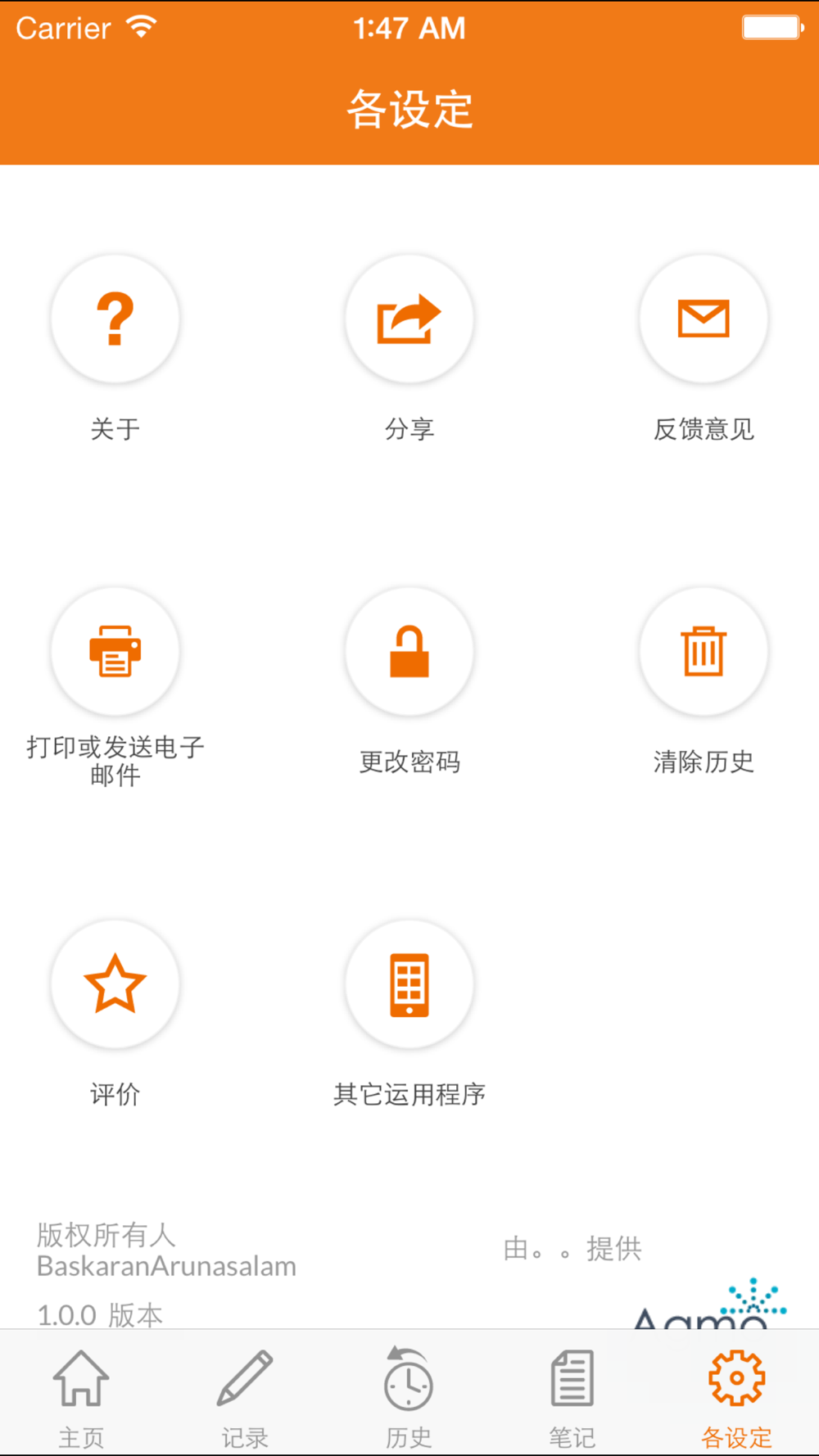Open 打印或发送电子邮件 print or email option
The width and height of the screenshot is (819, 1456).
coord(115,652)
